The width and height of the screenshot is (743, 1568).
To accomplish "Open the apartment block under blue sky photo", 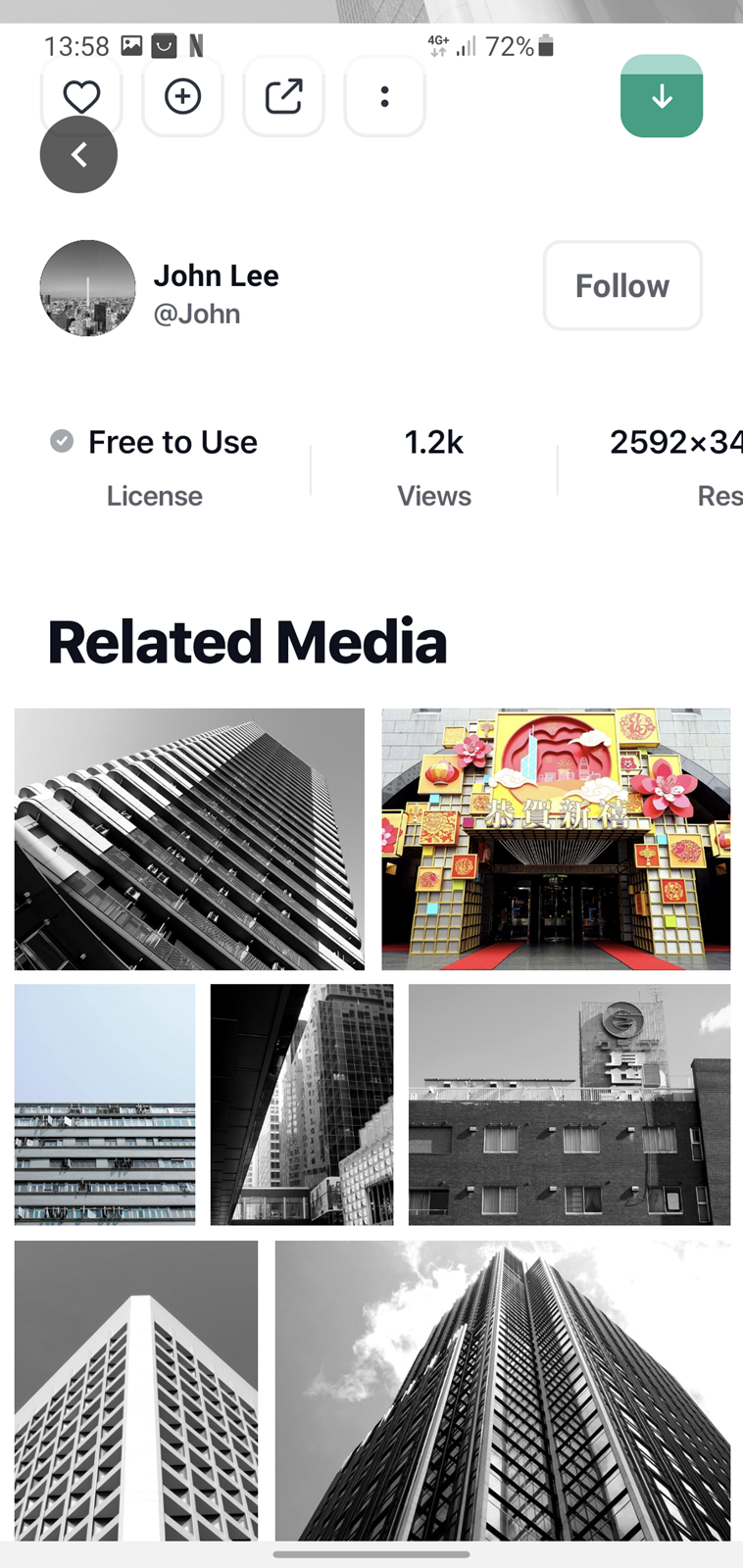I will [105, 1104].
